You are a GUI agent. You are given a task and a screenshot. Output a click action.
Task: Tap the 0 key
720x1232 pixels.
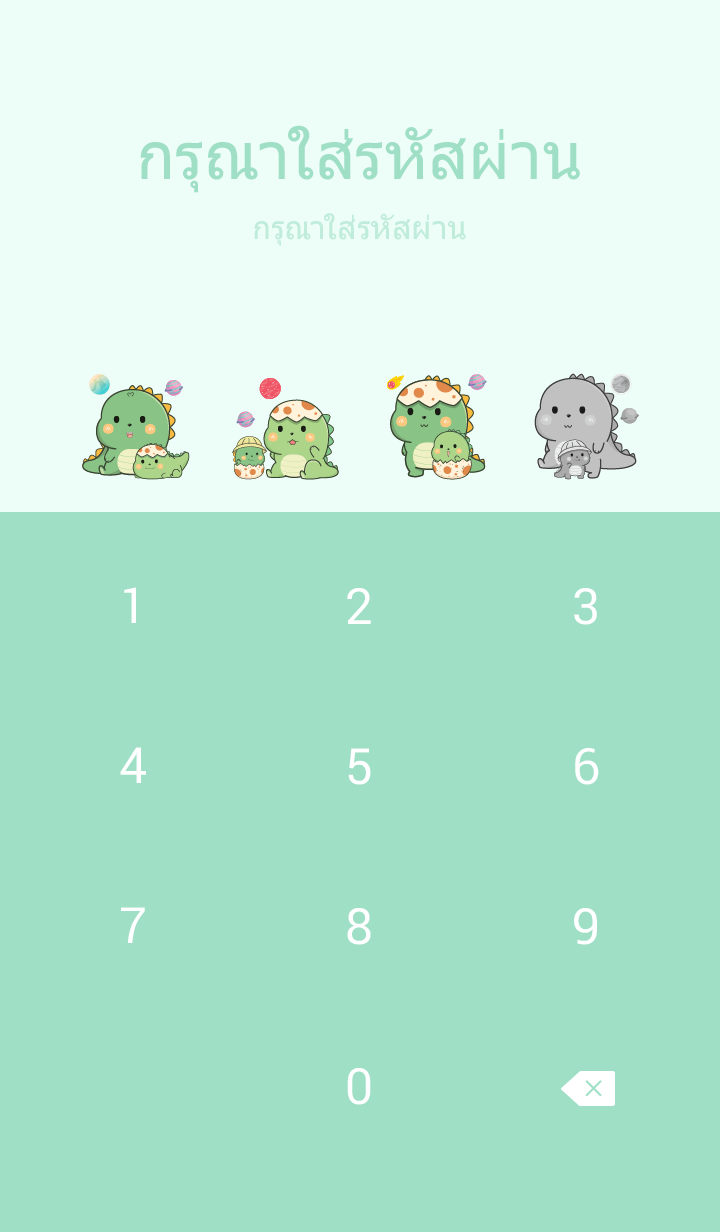[359, 1087]
